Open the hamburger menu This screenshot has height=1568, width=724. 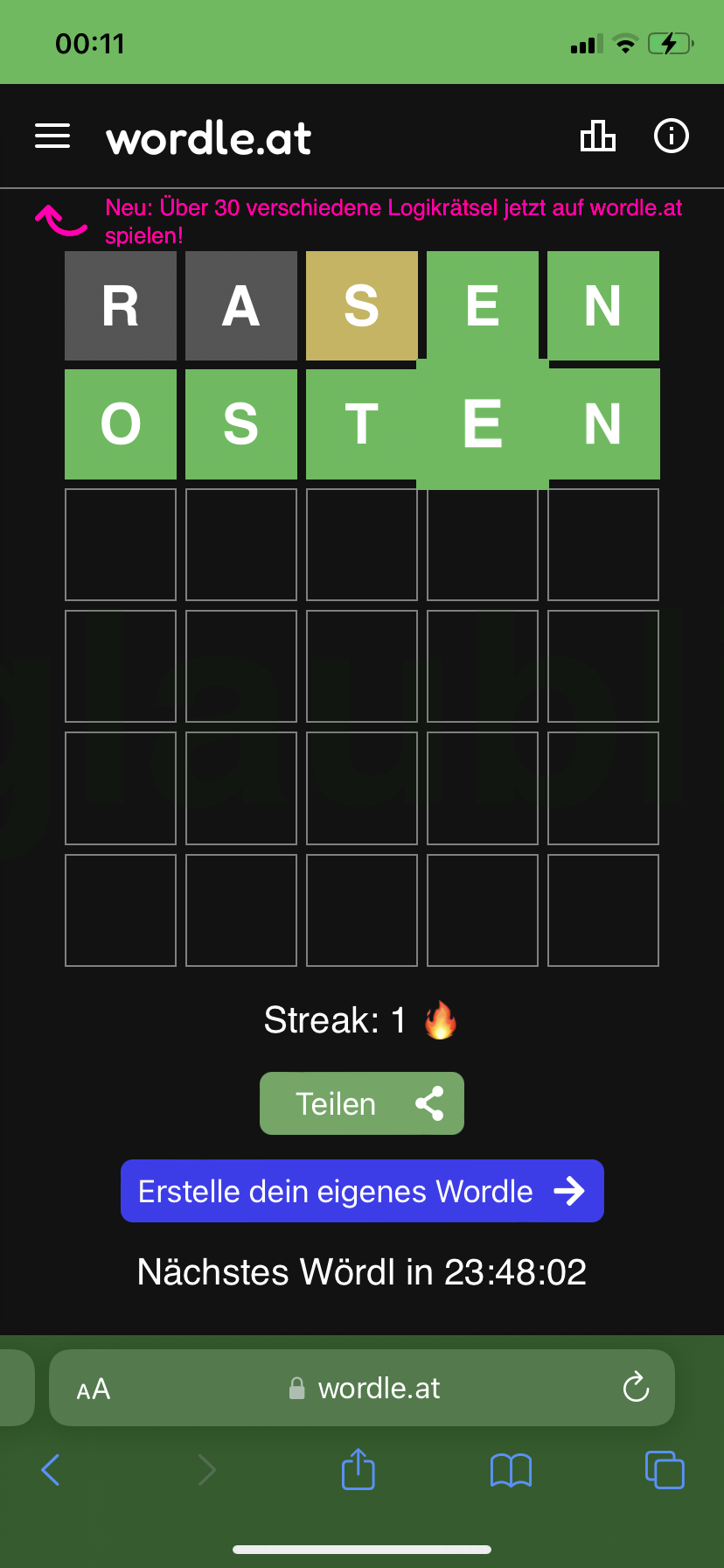pos(52,136)
